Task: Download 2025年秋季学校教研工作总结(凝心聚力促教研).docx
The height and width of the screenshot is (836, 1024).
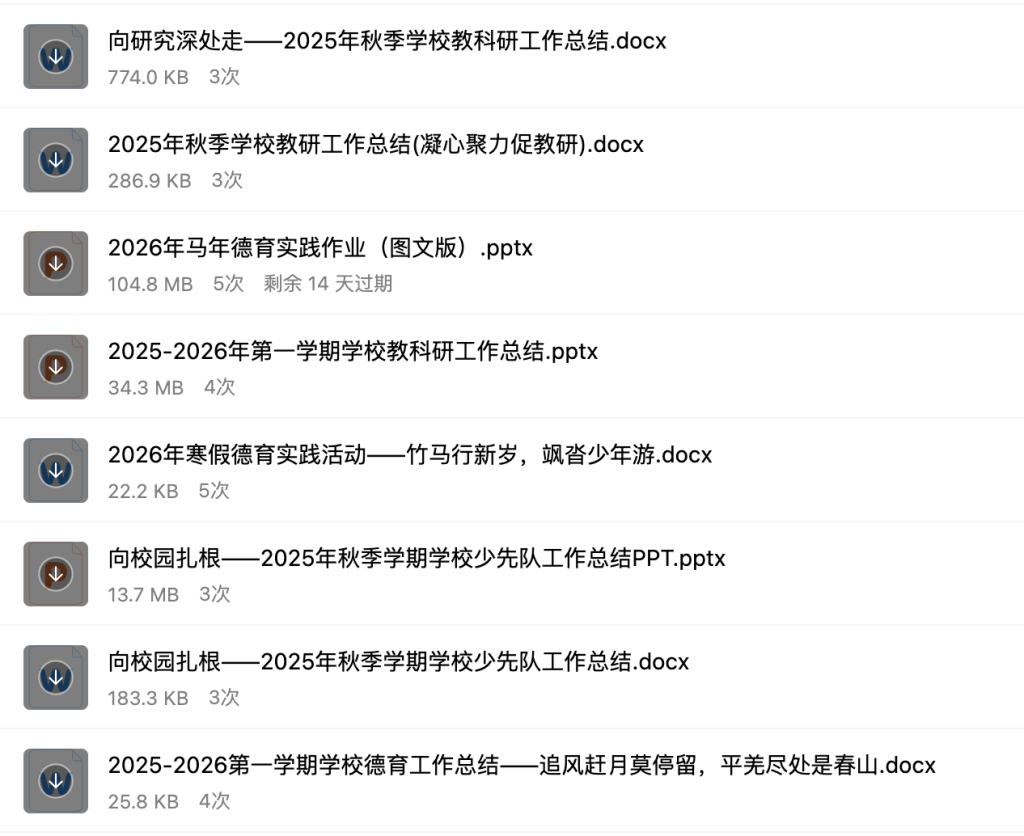Action: 56,160
